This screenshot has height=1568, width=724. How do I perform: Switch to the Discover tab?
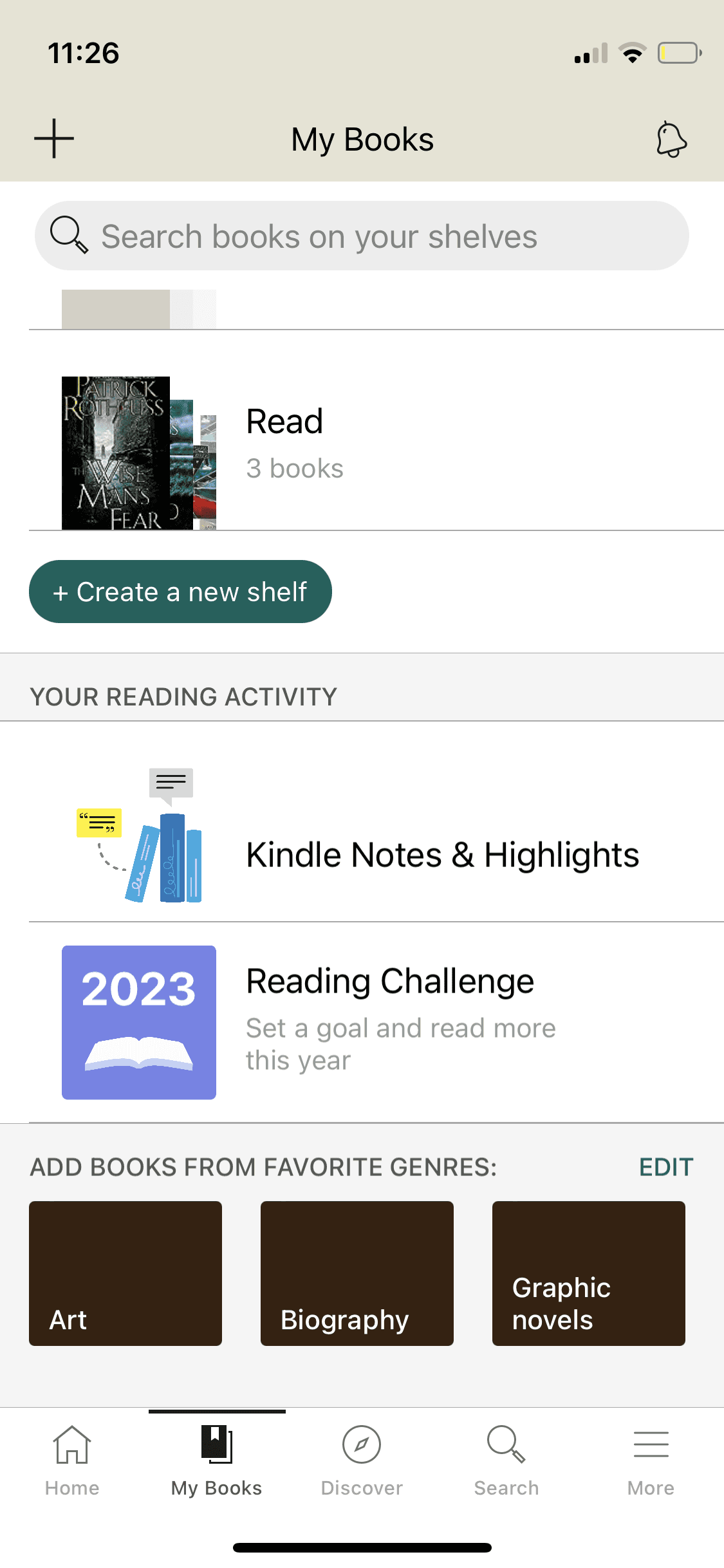pos(362,1461)
